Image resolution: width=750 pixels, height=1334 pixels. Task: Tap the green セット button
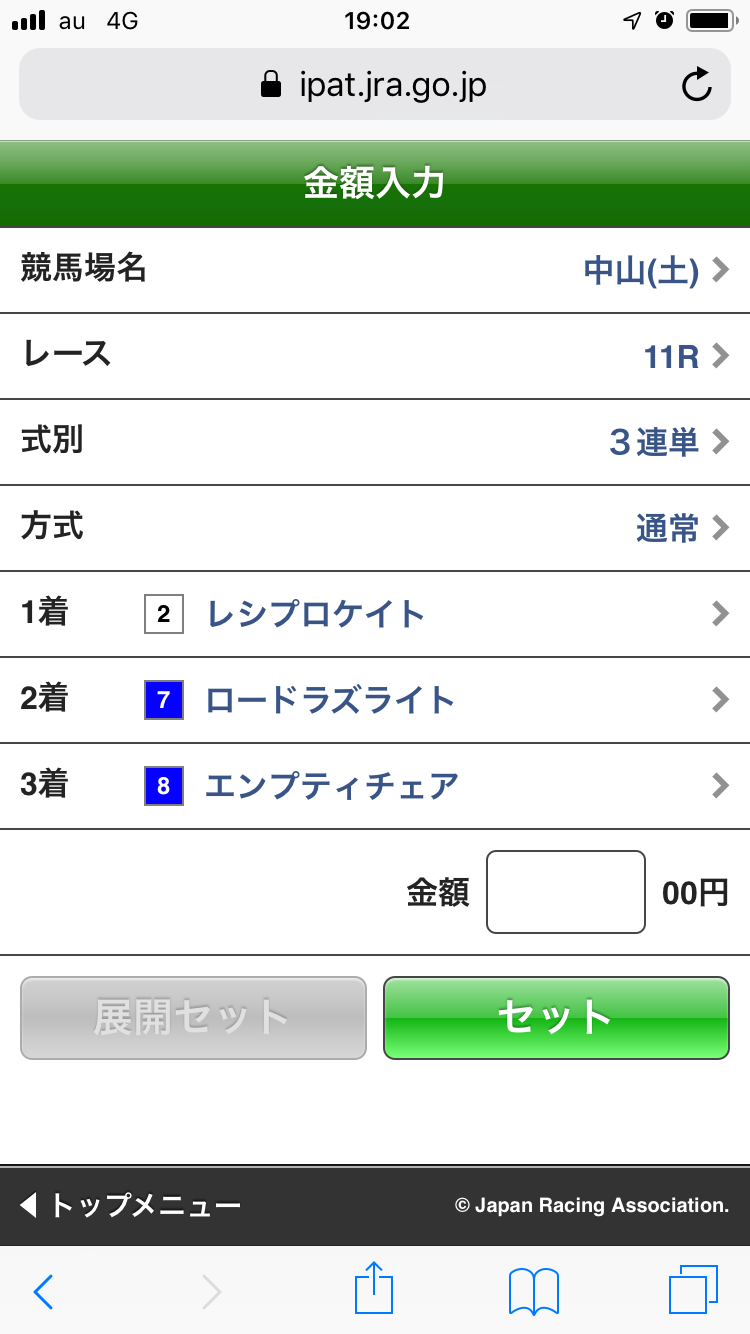(x=556, y=1018)
